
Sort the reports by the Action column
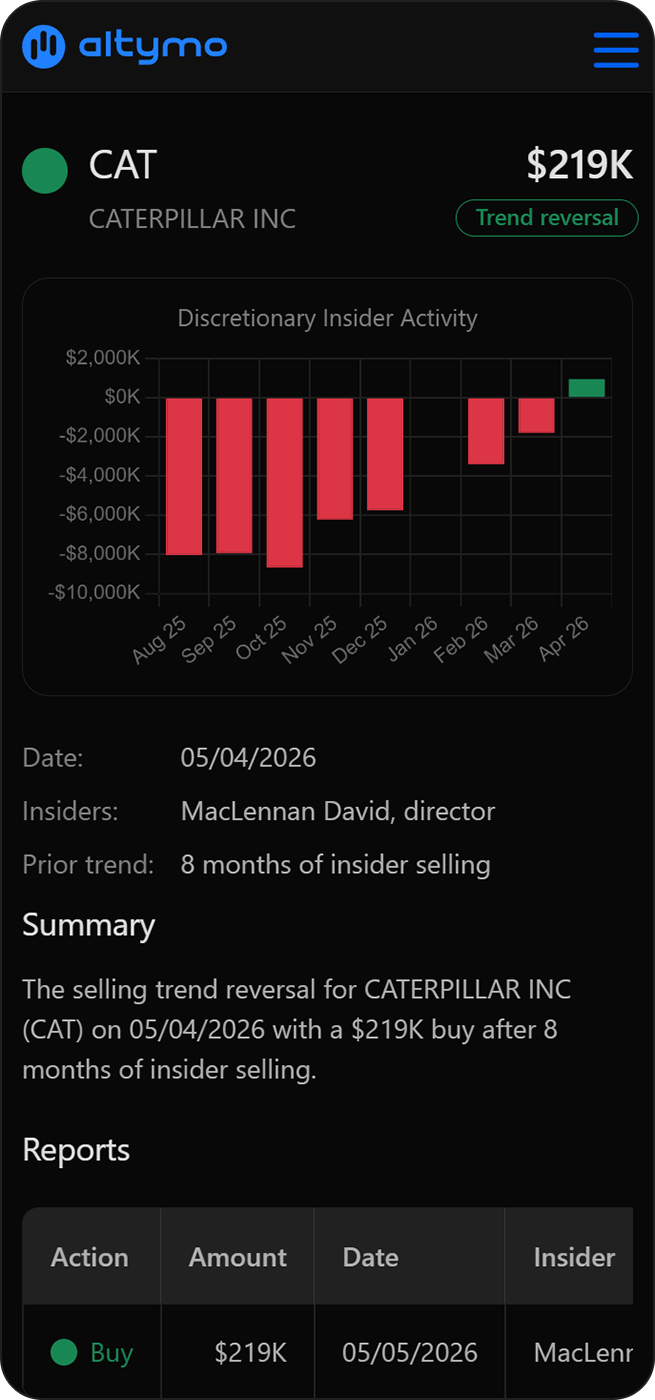[90, 1257]
